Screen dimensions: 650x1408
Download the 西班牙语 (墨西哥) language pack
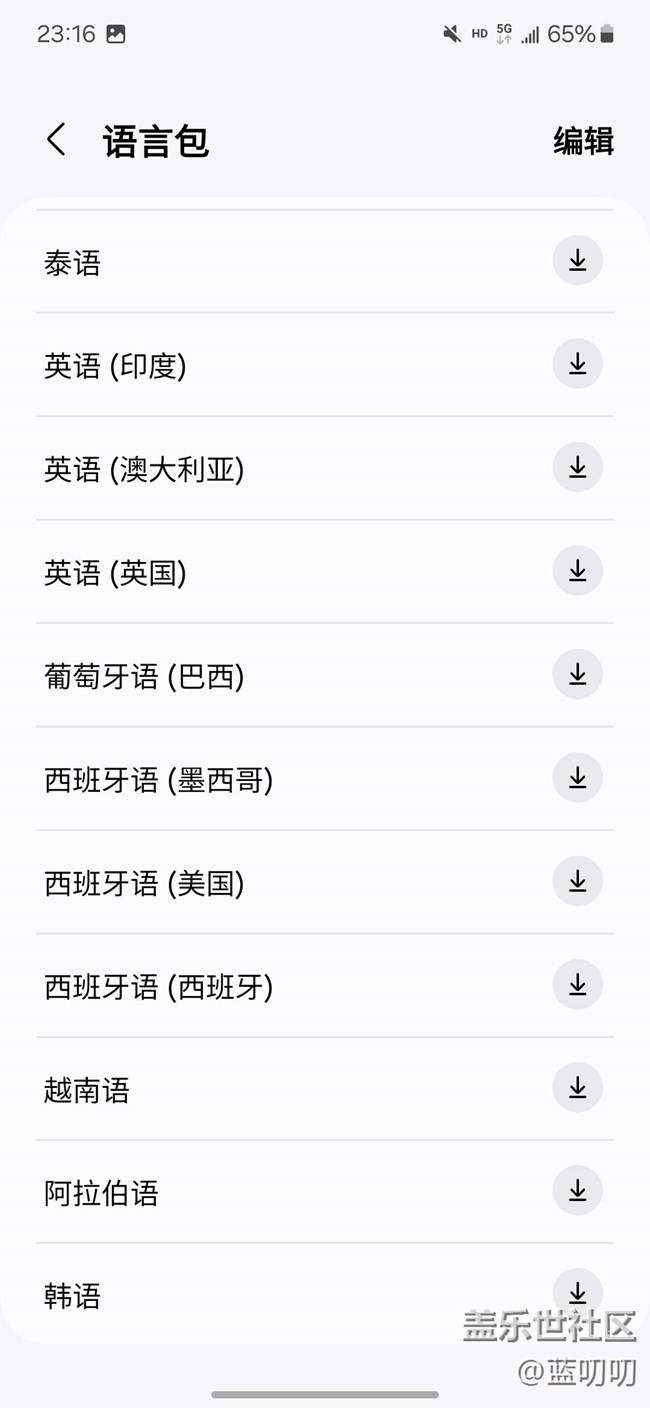(577, 778)
